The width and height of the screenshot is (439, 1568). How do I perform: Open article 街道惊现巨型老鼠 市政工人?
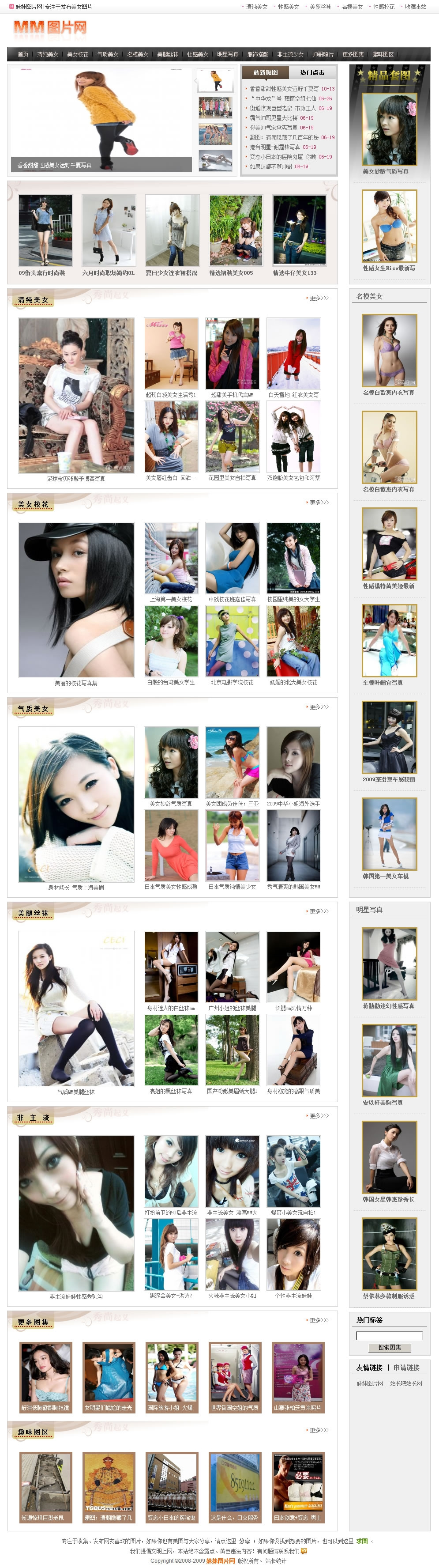(283, 108)
